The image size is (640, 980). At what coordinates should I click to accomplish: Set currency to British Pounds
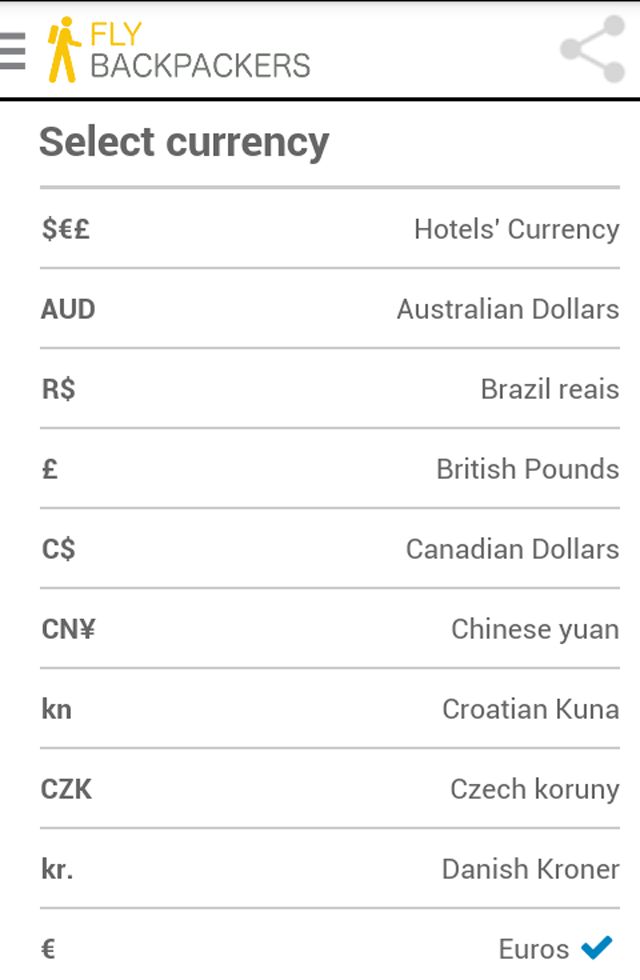pyautogui.click(x=330, y=469)
